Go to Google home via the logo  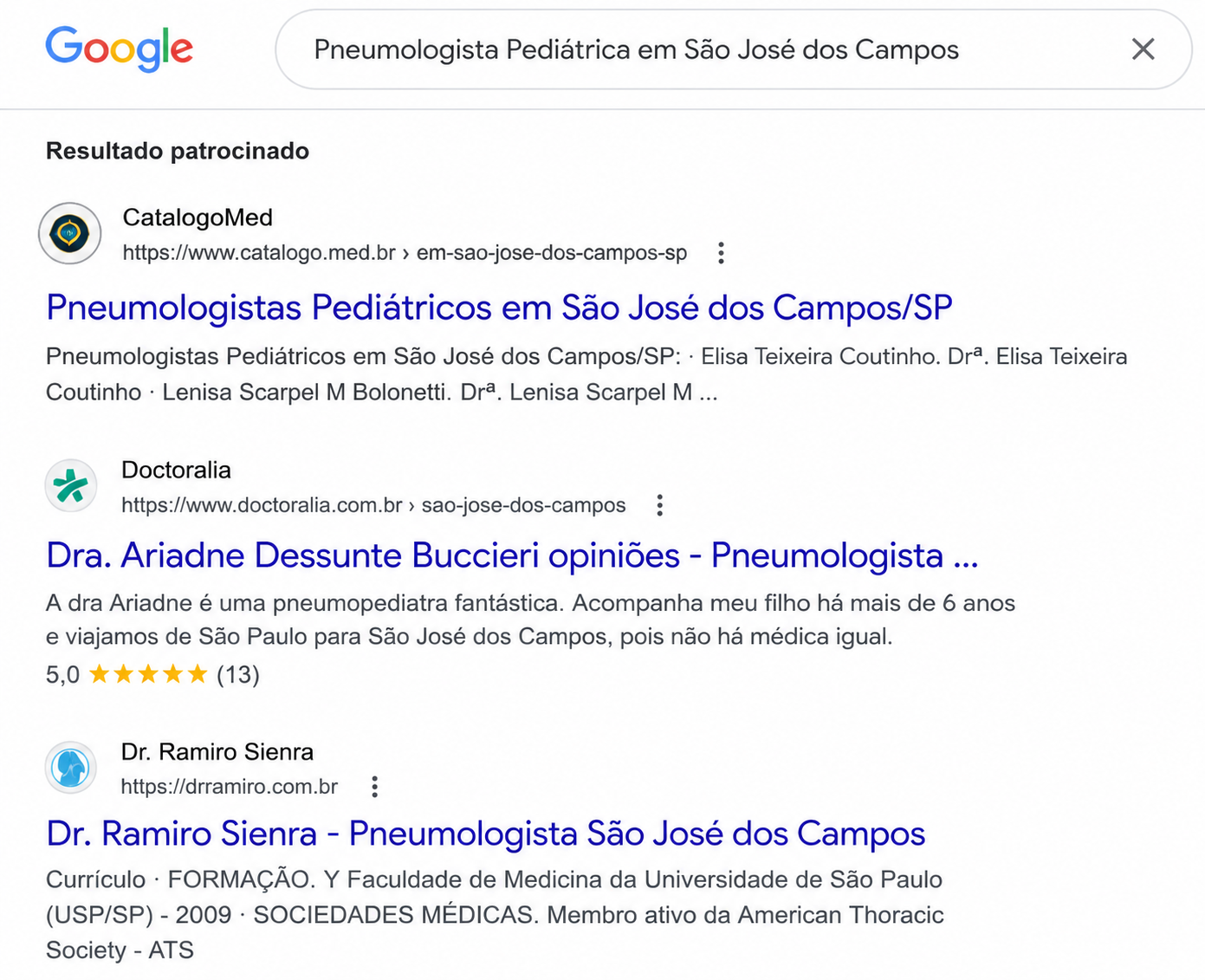pyautogui.click(x=120, y=49)
